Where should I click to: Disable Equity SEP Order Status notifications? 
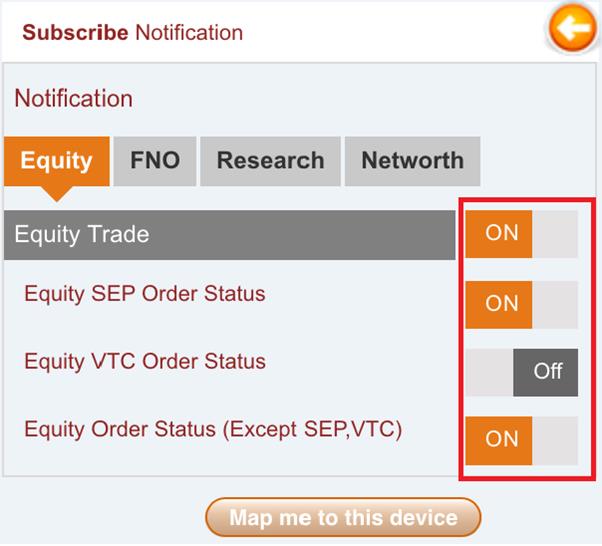click(521, 304)
